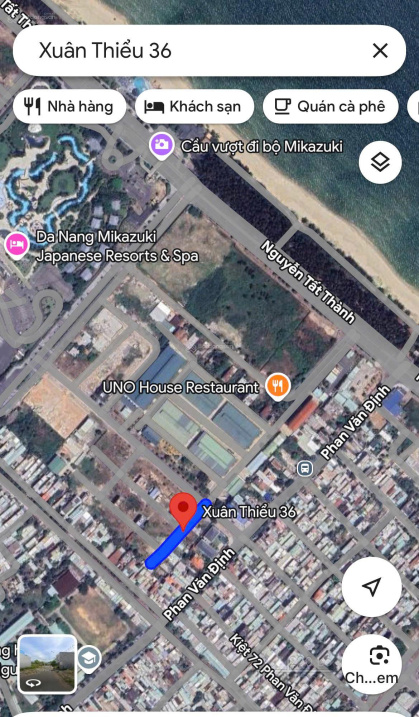Filter by Khách sạn chip
419x717 pixels.
click(x=194, y=107)
